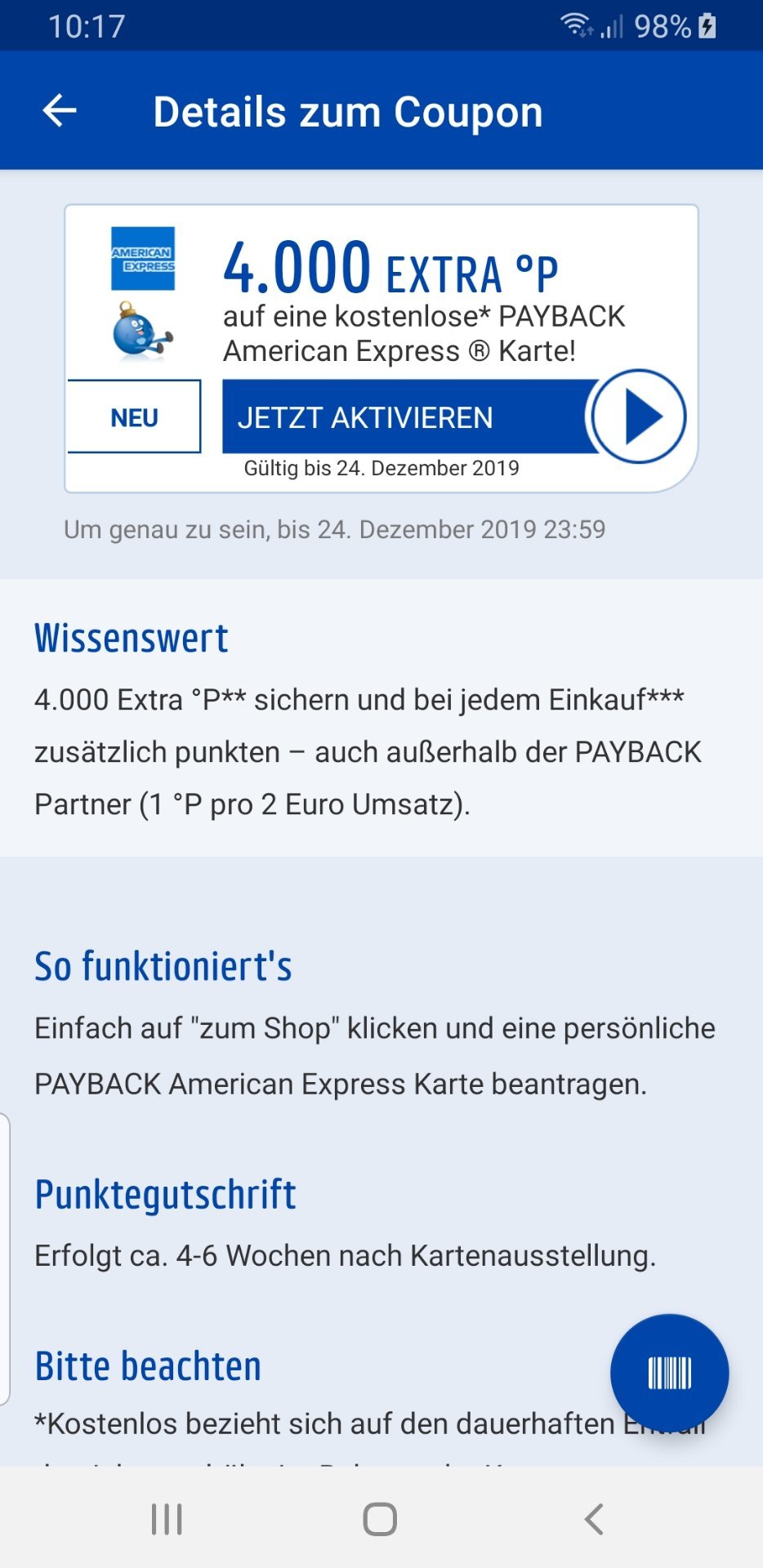Go to the phone home screen

380,1519
